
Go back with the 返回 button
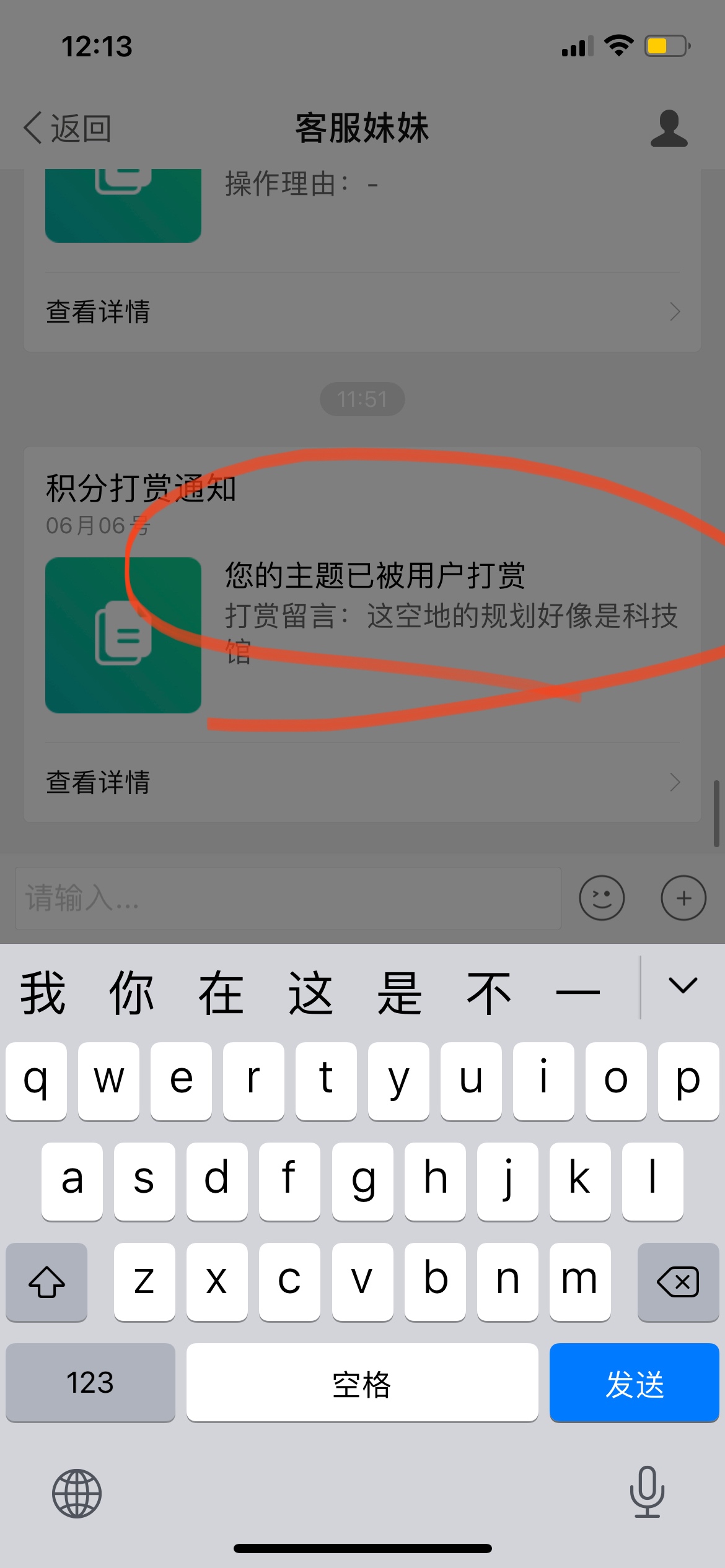[x=67, y=128]
